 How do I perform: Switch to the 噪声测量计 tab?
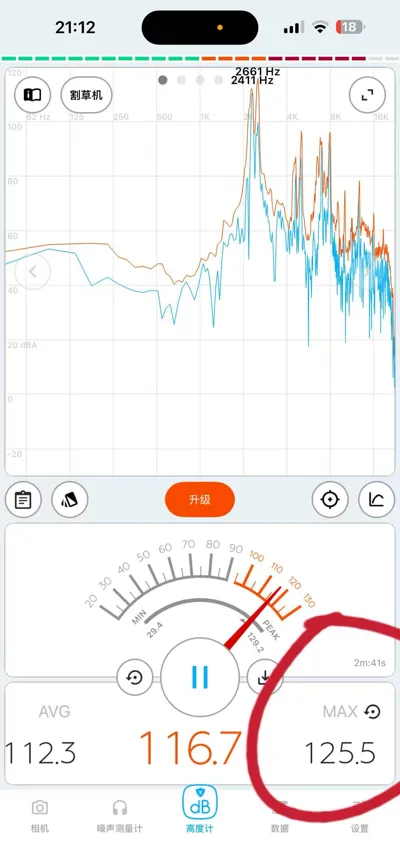[x=120, y=816]
